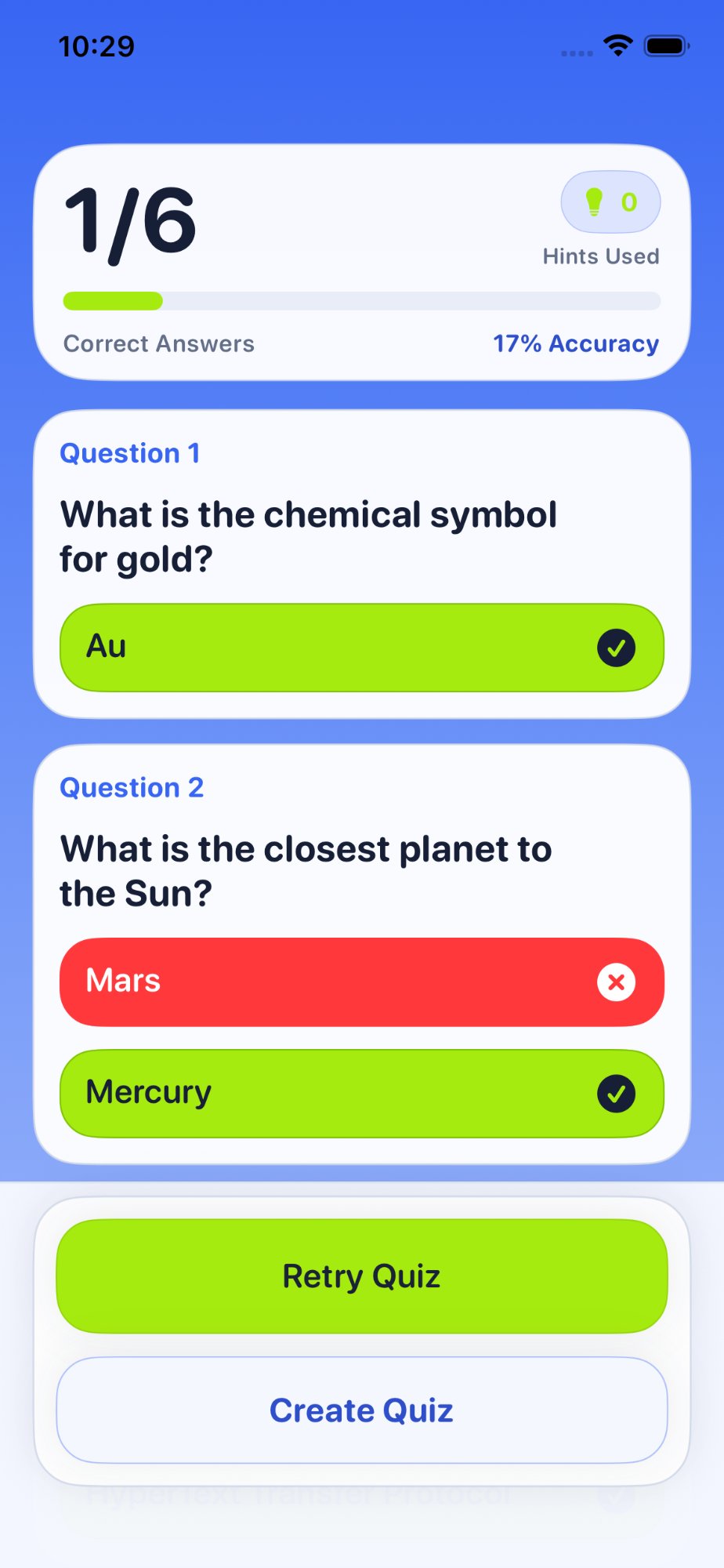Click the hints counter showing 0

click(x=628, y=201)
